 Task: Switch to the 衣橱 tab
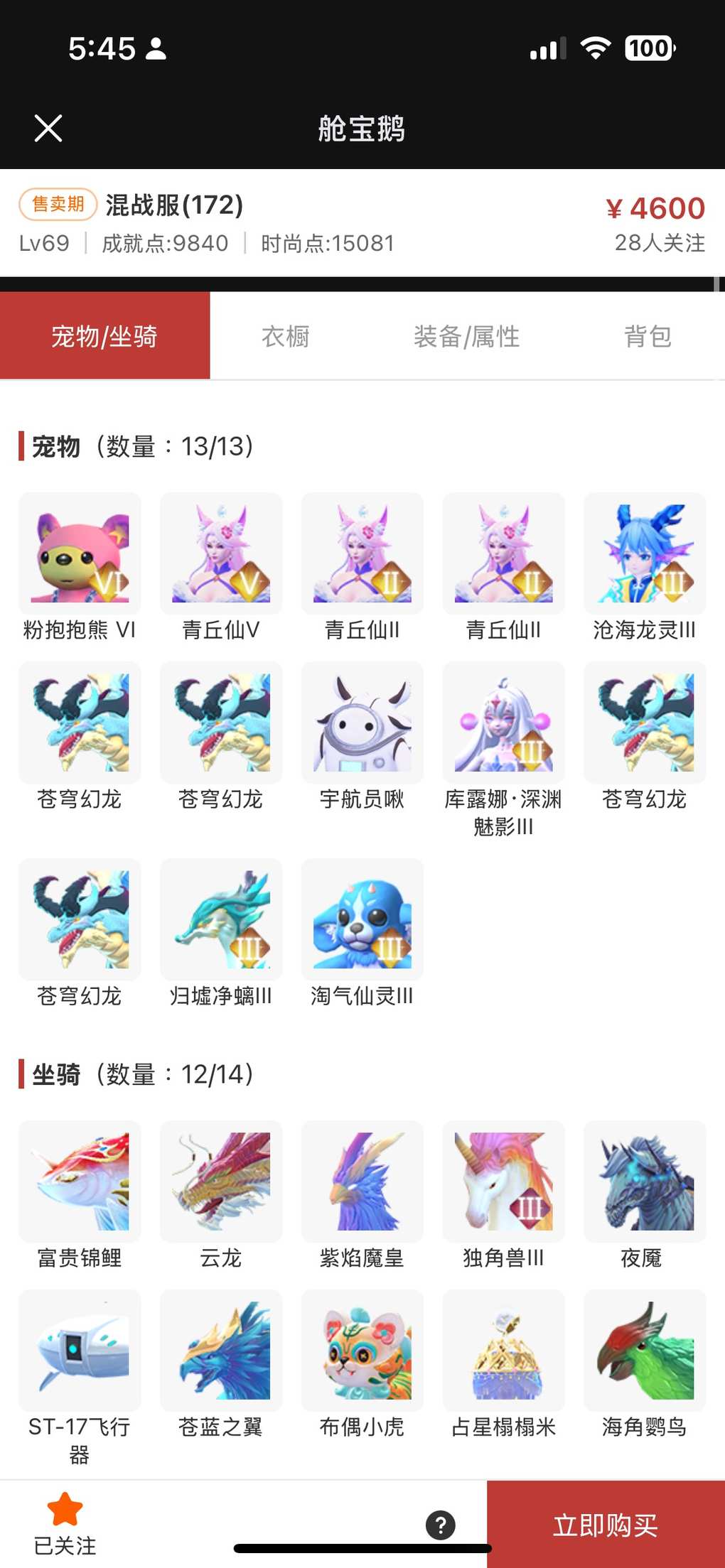[x=285, y=336]
